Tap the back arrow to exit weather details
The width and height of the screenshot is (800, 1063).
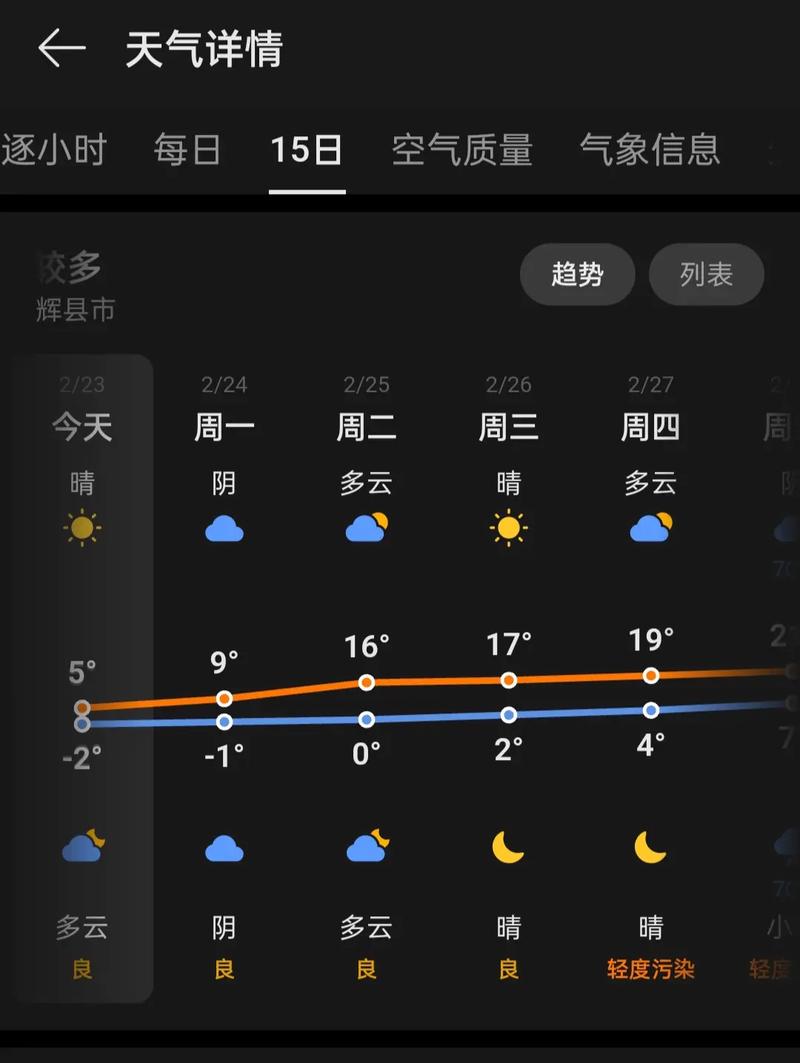60,47
